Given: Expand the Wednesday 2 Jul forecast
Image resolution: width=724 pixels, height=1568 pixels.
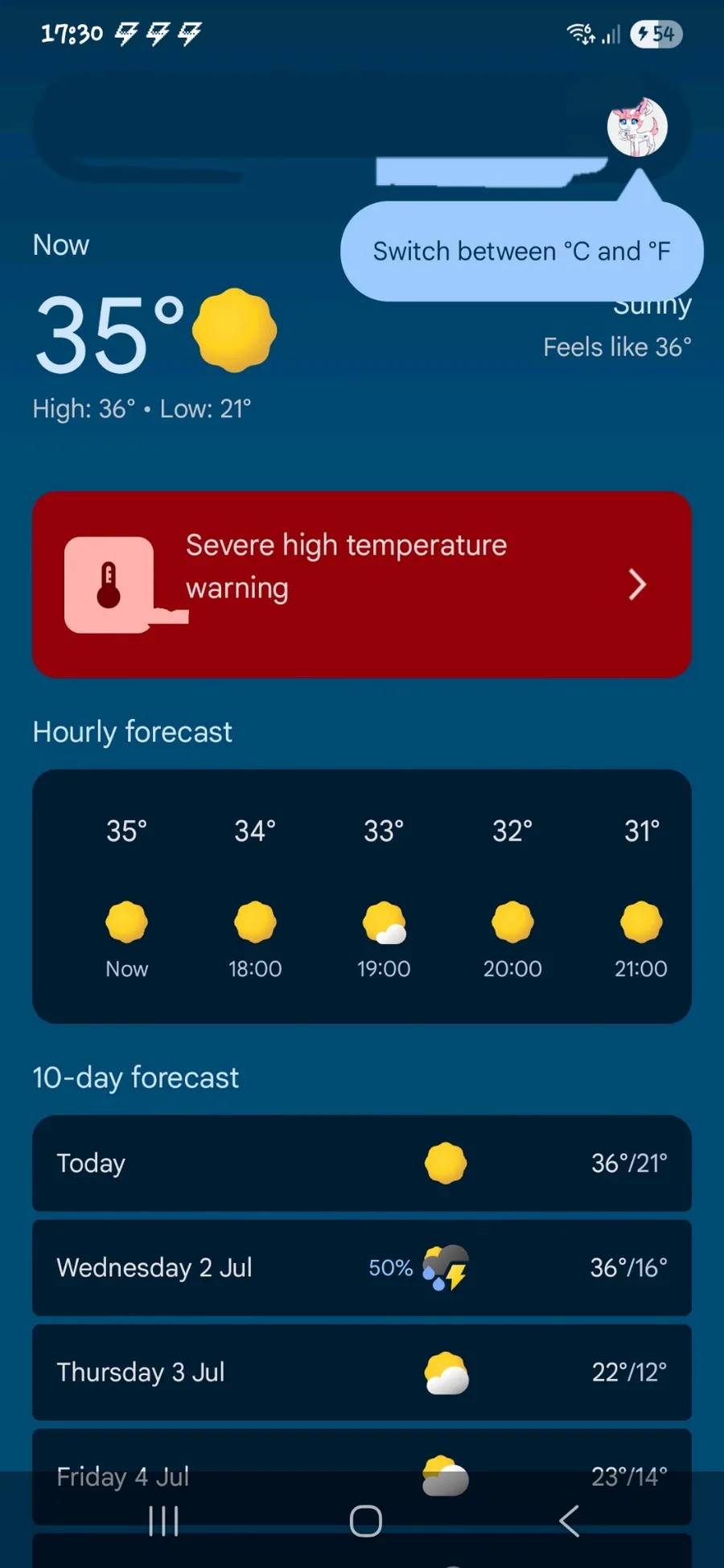Looking at the screenshot, I should [362, 1267].
